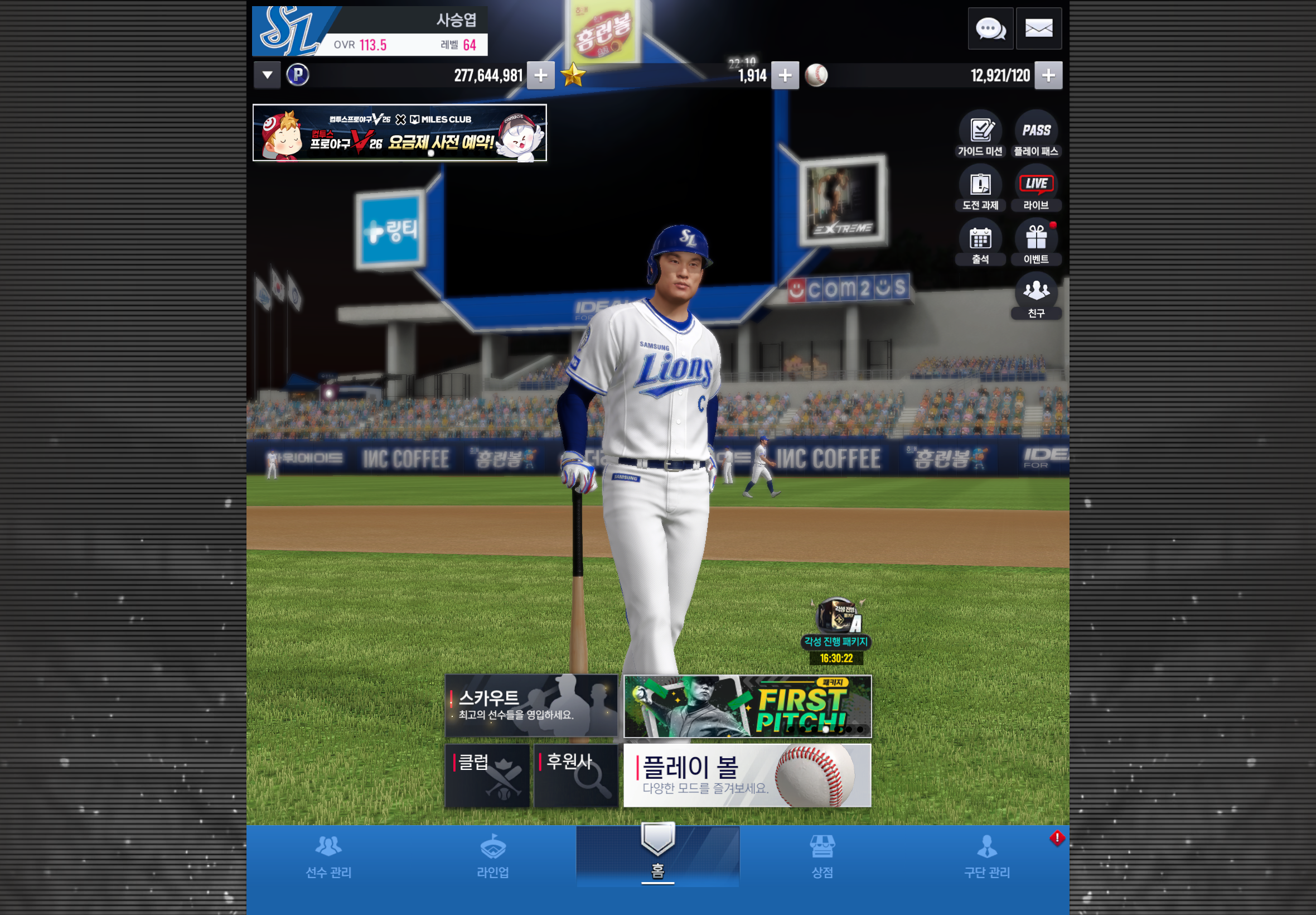Open 가이드 미션
Screen dimensions: 1316x915
tap(980, 133)
